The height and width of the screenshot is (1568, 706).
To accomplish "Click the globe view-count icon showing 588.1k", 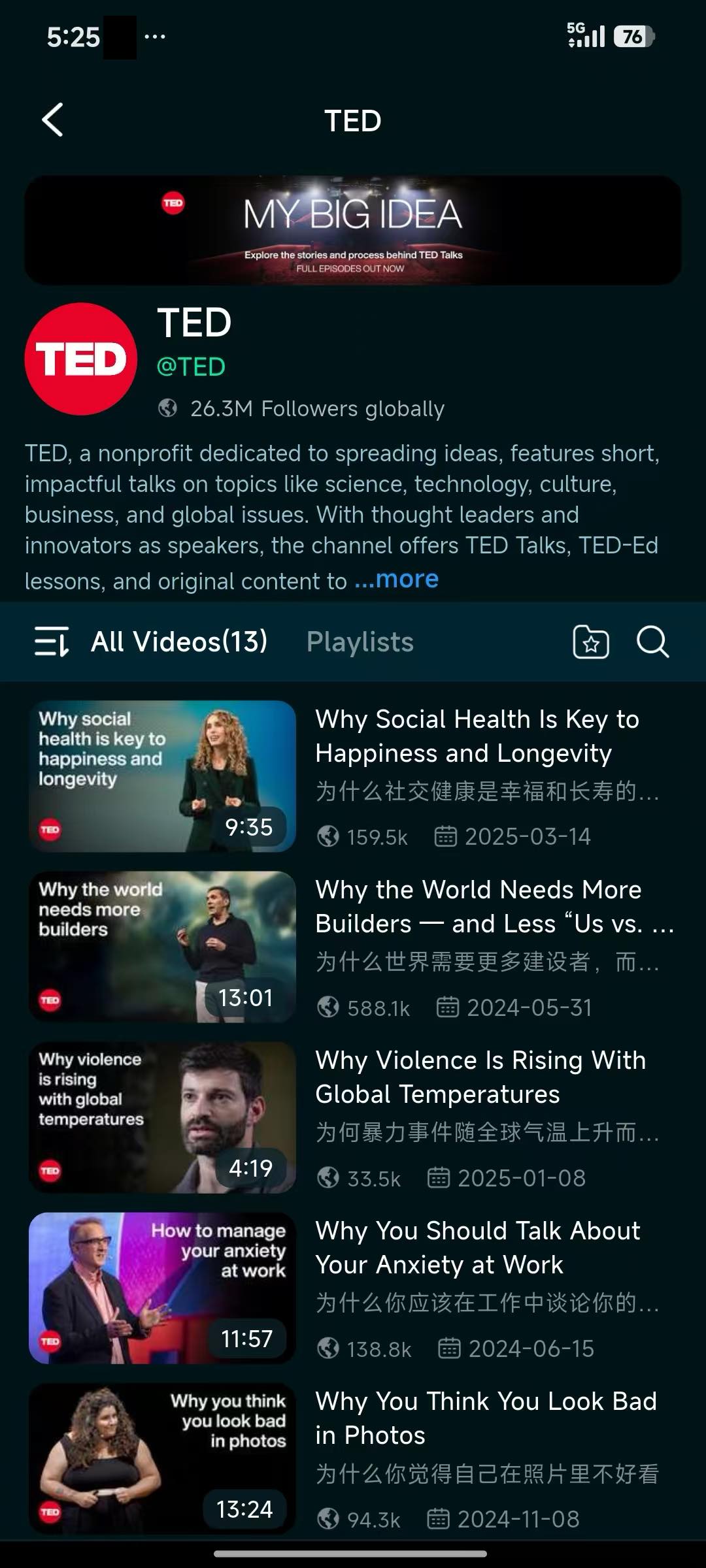I will [330, 1008].
